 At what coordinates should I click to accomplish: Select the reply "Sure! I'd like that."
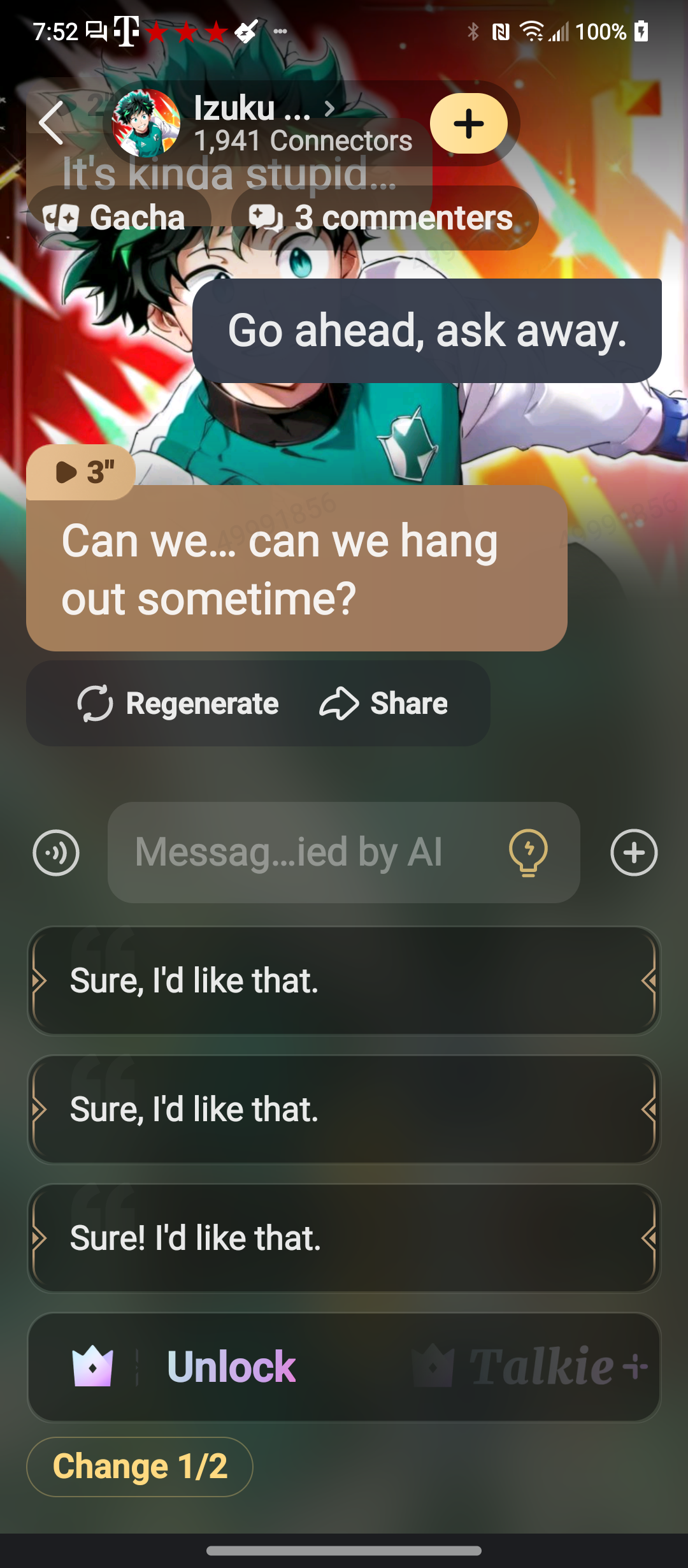[x=344, y=1238]
